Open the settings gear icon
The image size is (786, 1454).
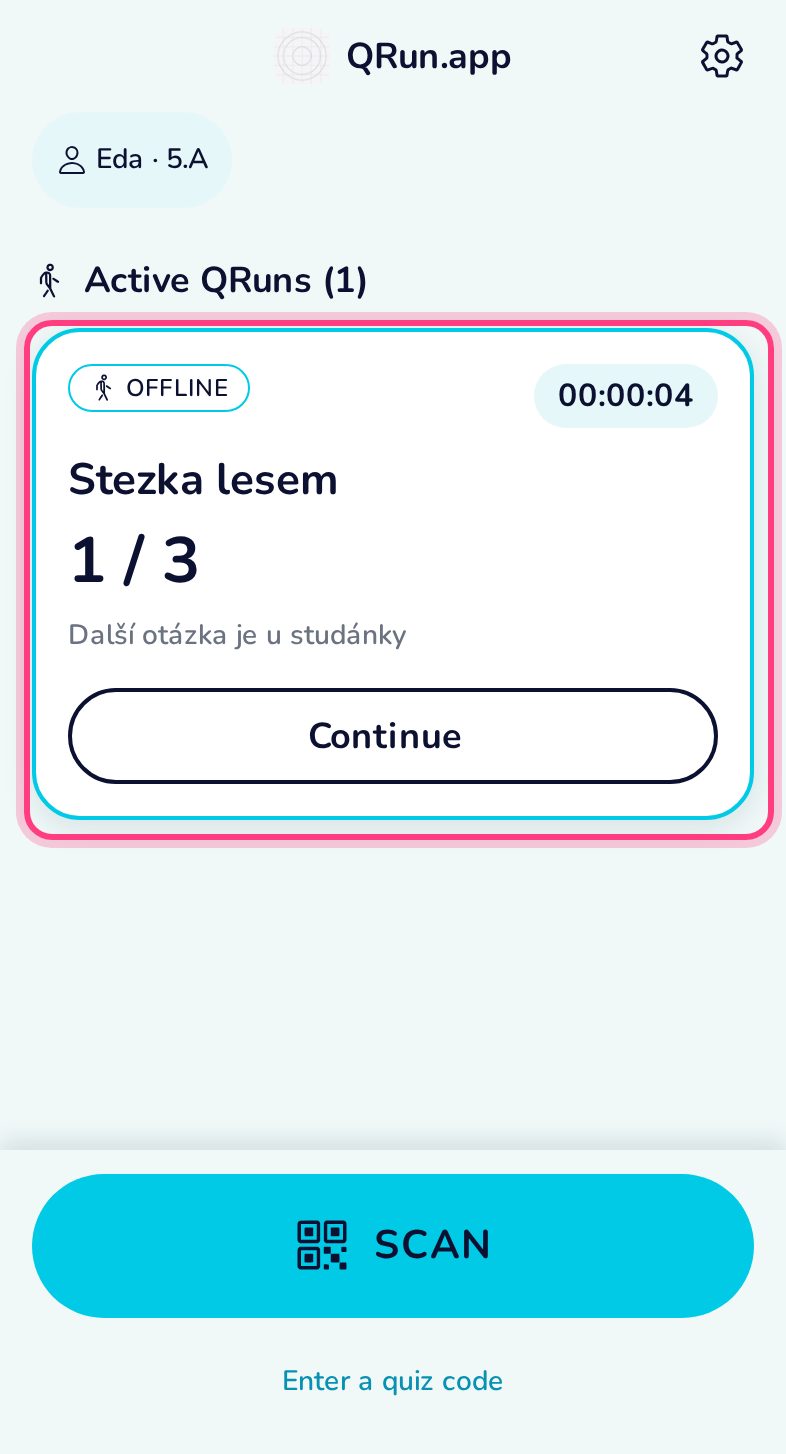pos(722,57)
